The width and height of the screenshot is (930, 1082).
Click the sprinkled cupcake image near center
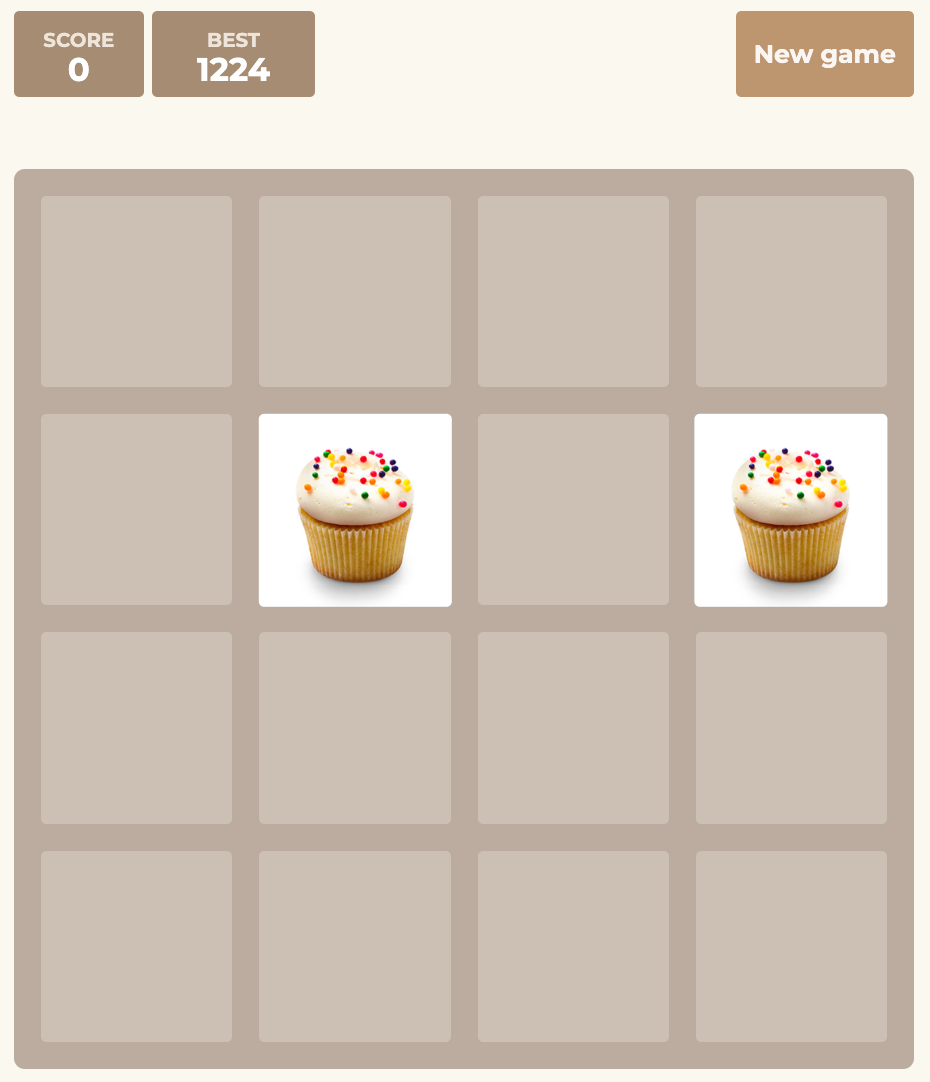pos(355,509)
